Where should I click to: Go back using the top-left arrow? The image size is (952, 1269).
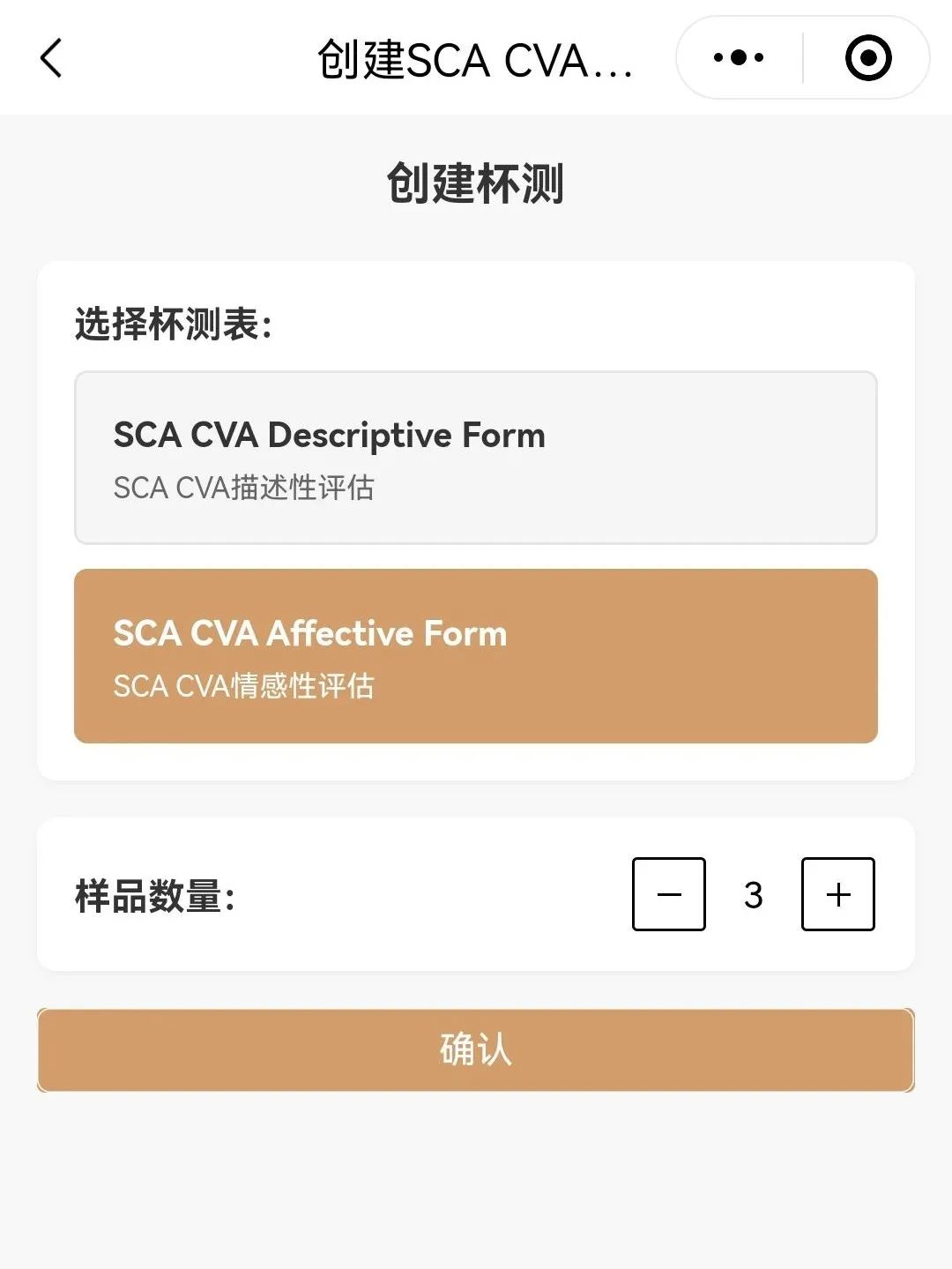[x=51, y=58]
